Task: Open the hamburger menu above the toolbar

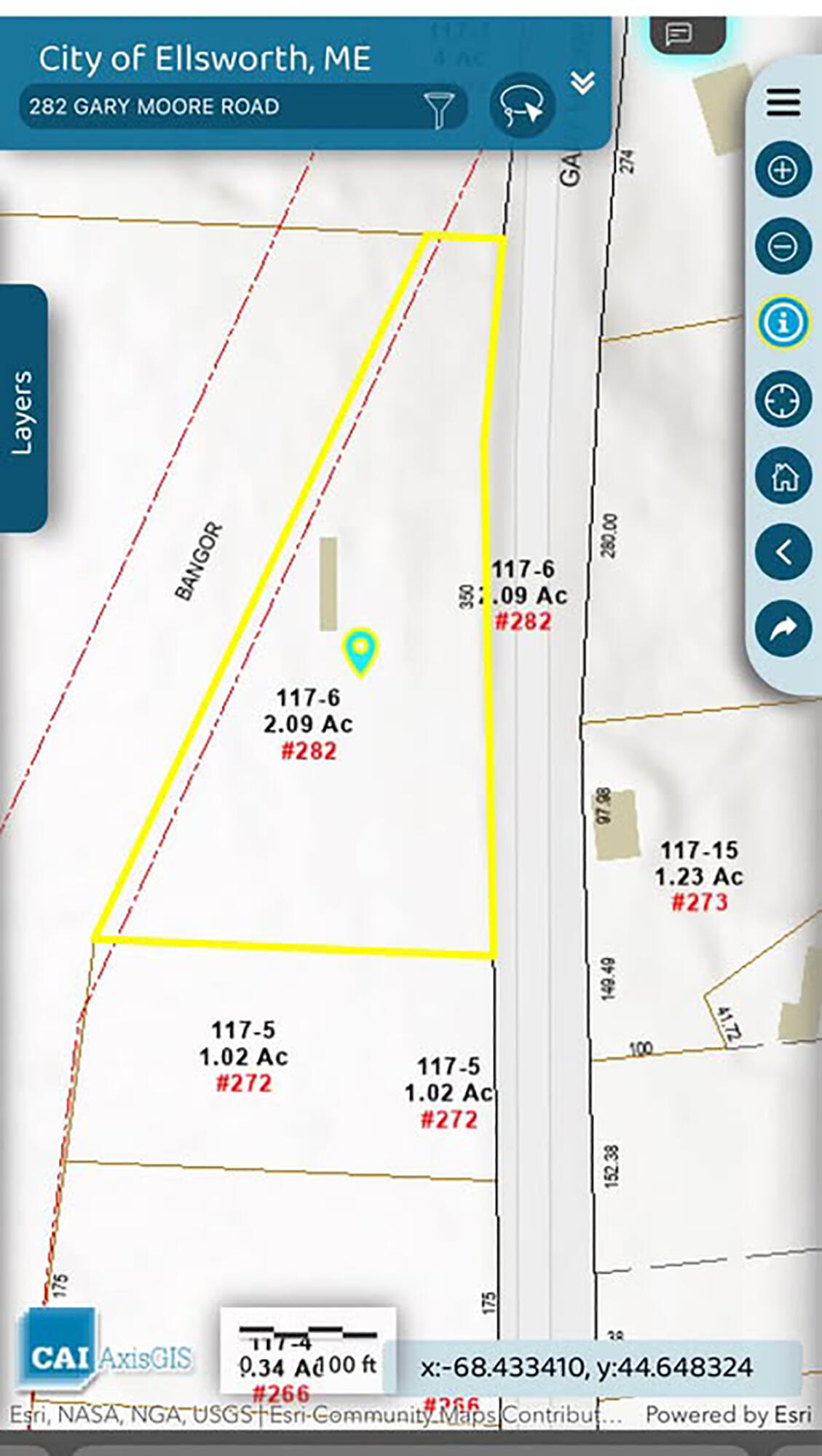Action: tap(785, 103)
